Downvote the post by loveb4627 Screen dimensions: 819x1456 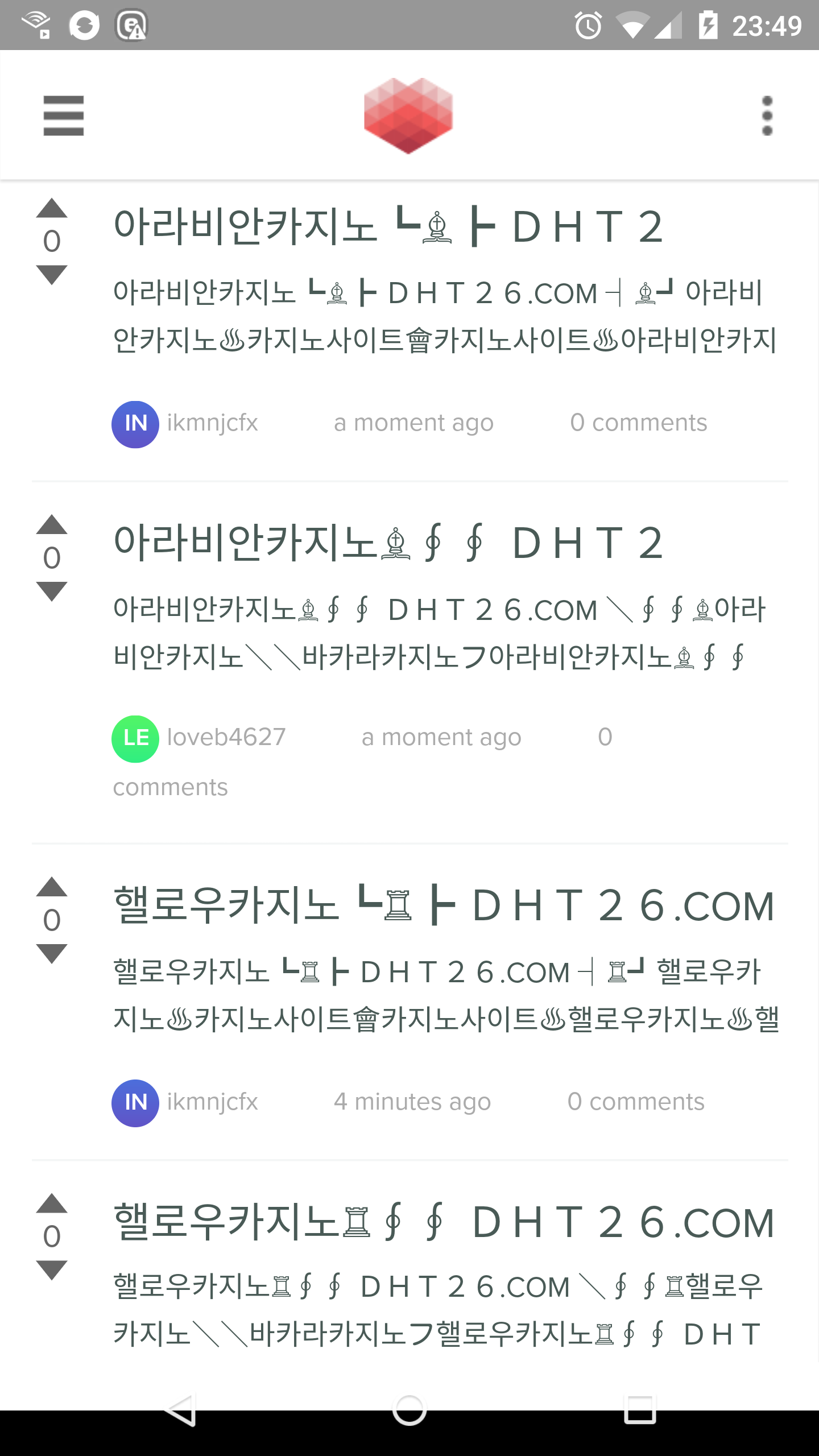point(52,591)
